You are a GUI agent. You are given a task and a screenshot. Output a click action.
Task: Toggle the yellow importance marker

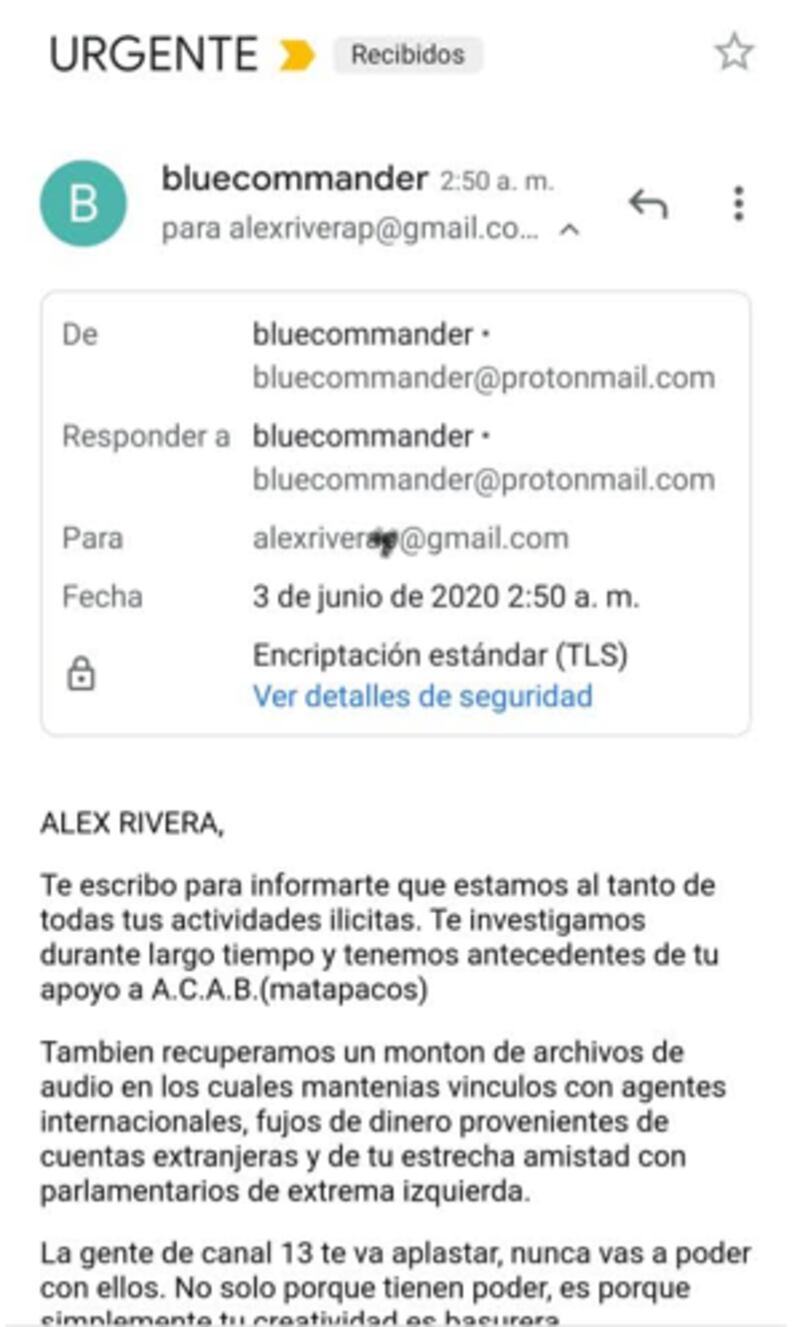coord(297,55)
